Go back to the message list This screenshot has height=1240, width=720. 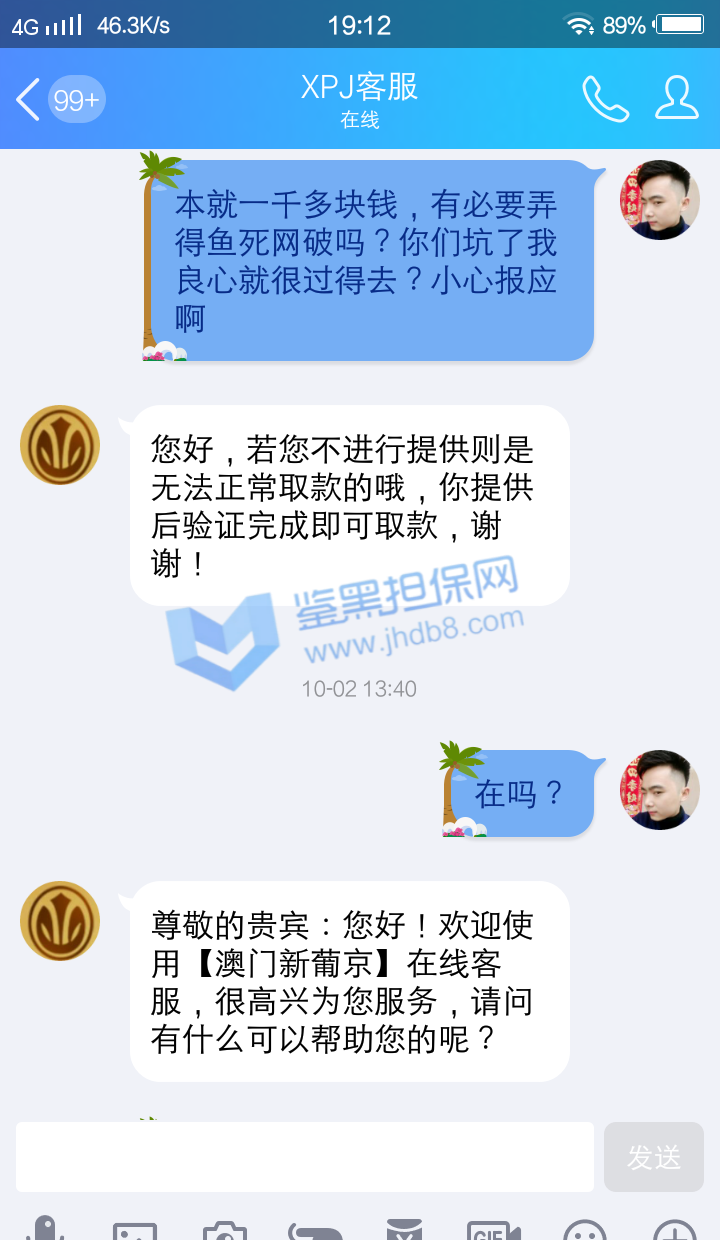click(x=30, y=100)
